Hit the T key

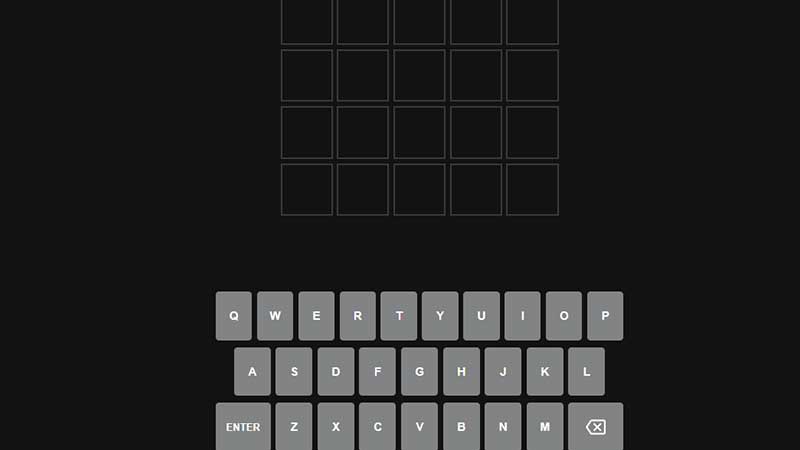click(399, 316)
